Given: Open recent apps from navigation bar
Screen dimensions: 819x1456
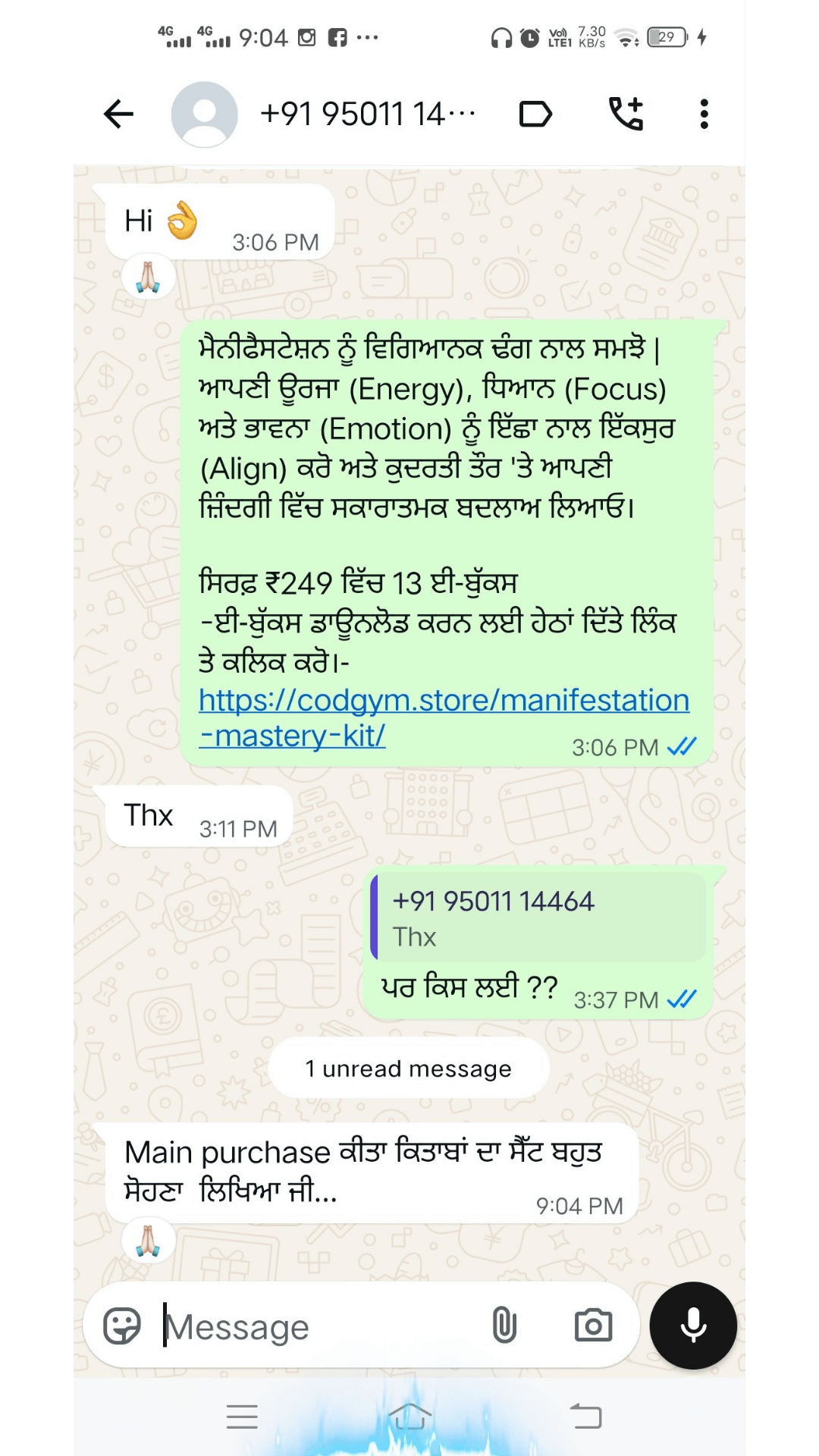Looking at the screenshot, I should [242, 1417].
